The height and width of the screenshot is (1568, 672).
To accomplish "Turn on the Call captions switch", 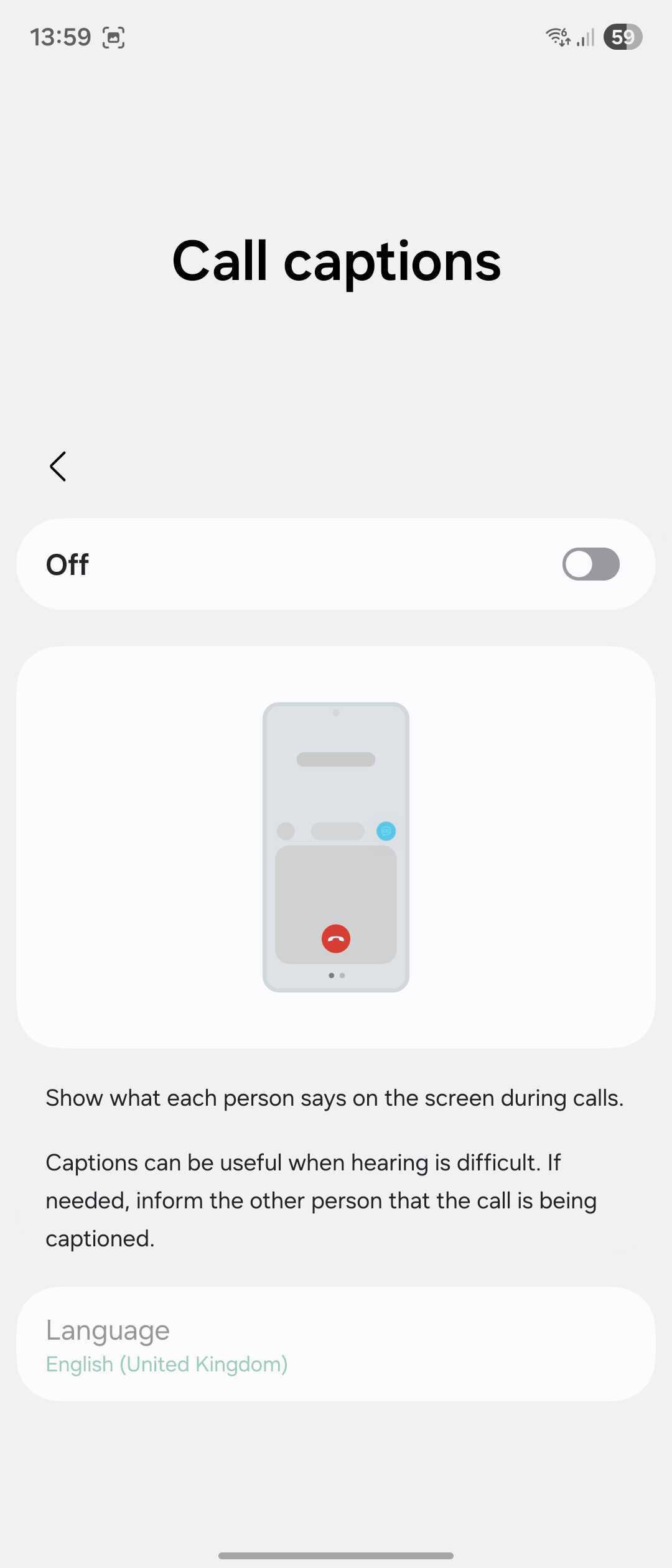I will [590, 564].
